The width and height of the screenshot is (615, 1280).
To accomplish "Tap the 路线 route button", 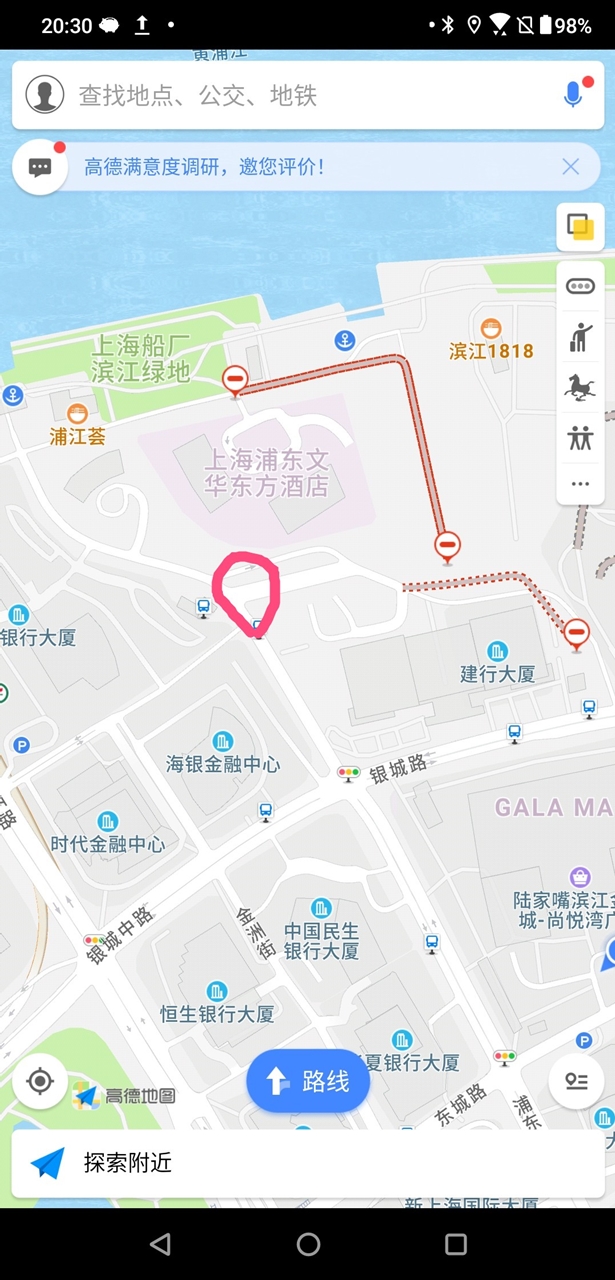I will pyautogui.click(x=308, y=1081).
